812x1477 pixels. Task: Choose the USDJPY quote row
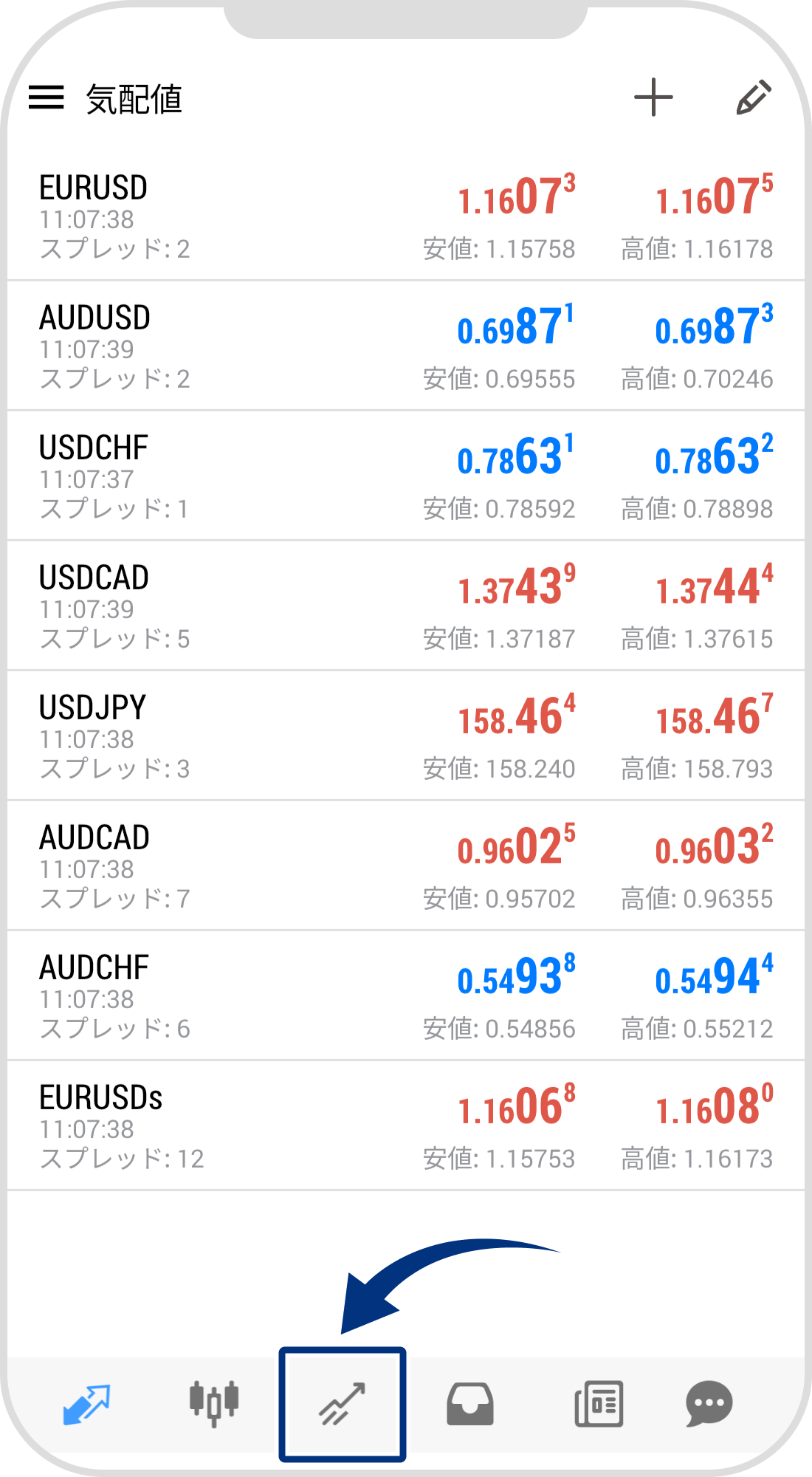tap(405, 736)
